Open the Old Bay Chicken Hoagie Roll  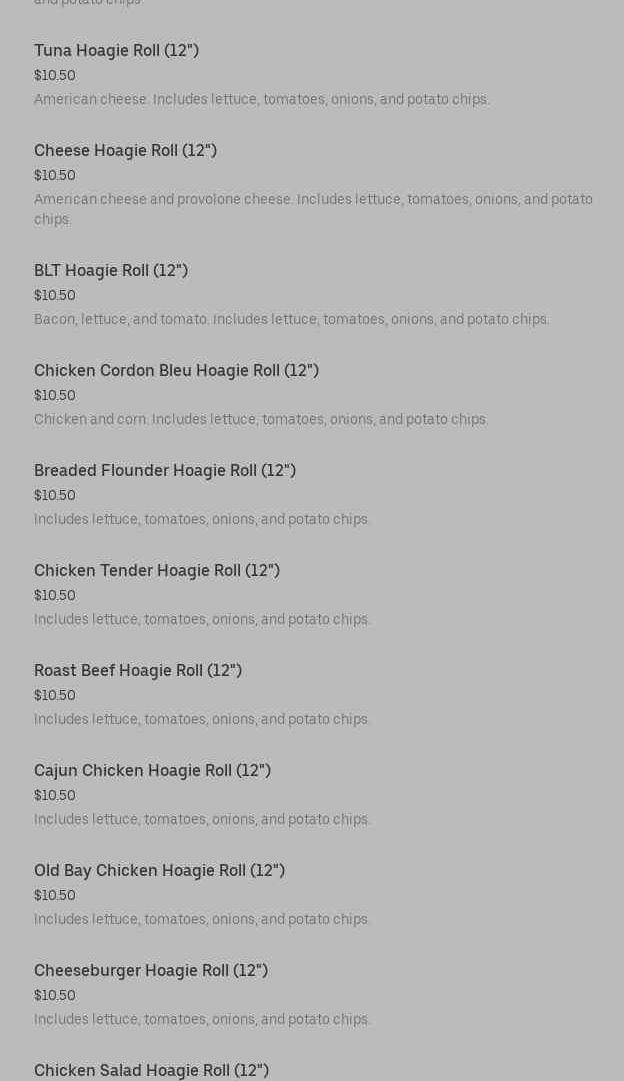click(x=159, y=871)
